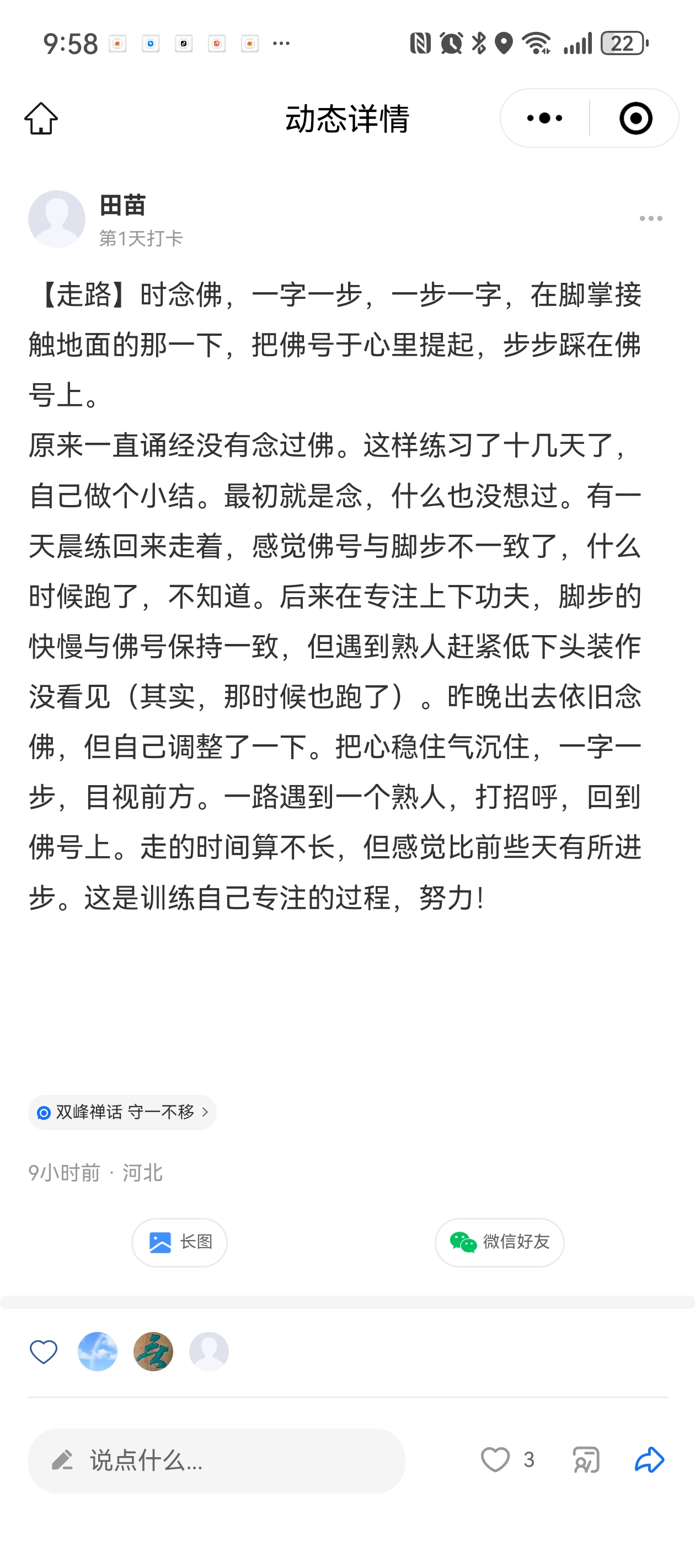The height and width of the screenshot is (1568, 695).
Task: Close the mini program with the circle button
Action: (635, 118)
